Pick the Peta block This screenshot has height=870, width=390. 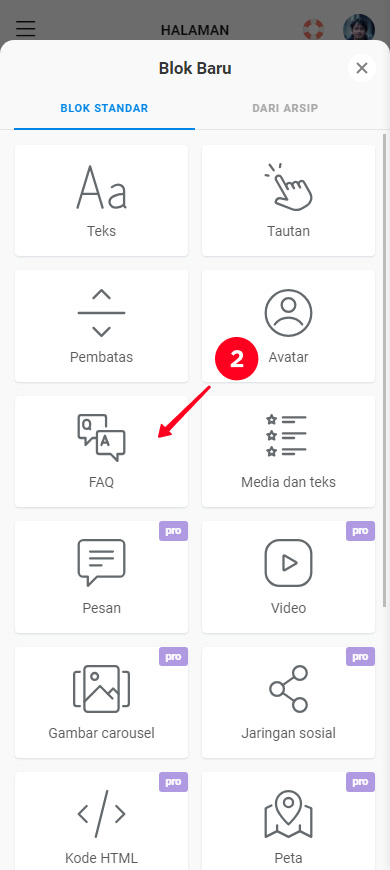point(288,821)
